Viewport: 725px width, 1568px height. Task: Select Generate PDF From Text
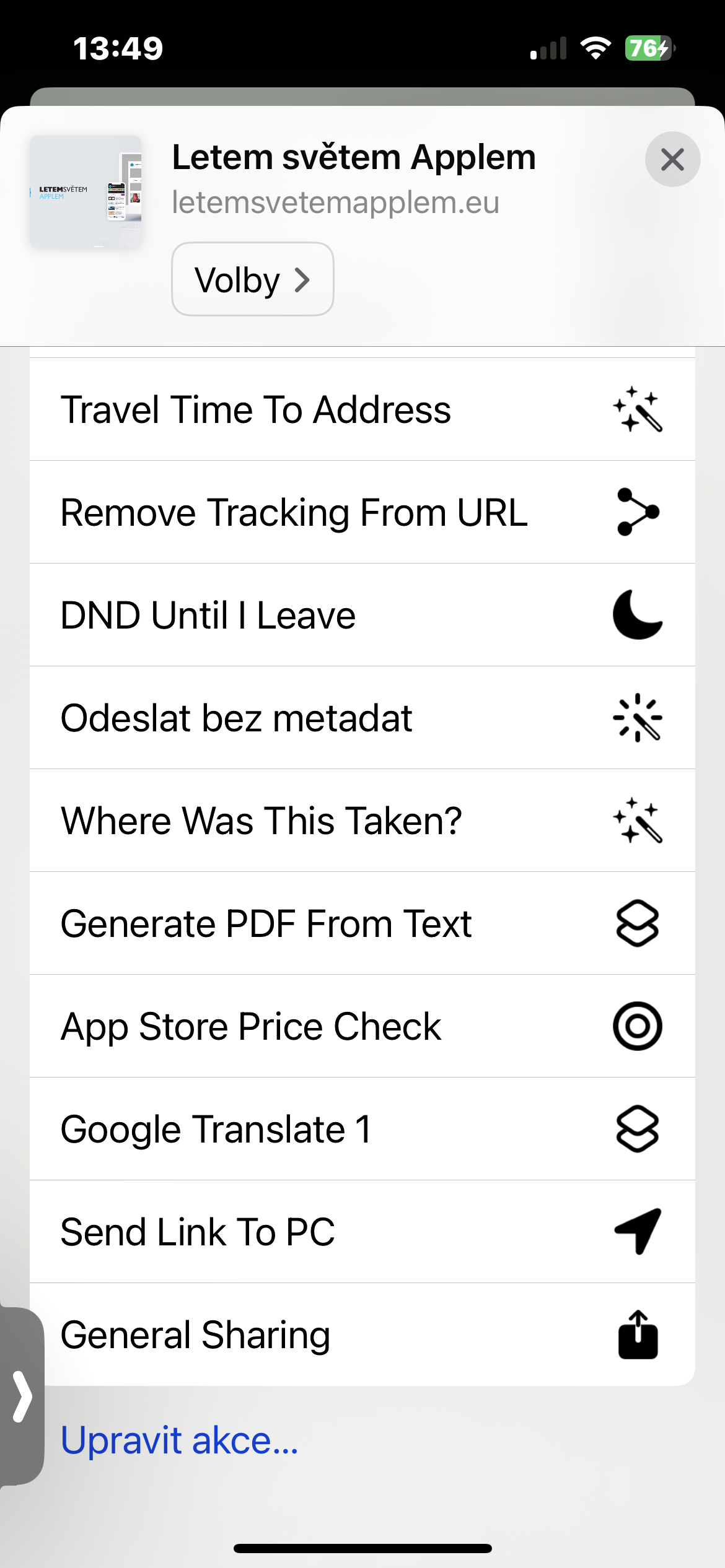pyautogui.click(x=362, y=923)
